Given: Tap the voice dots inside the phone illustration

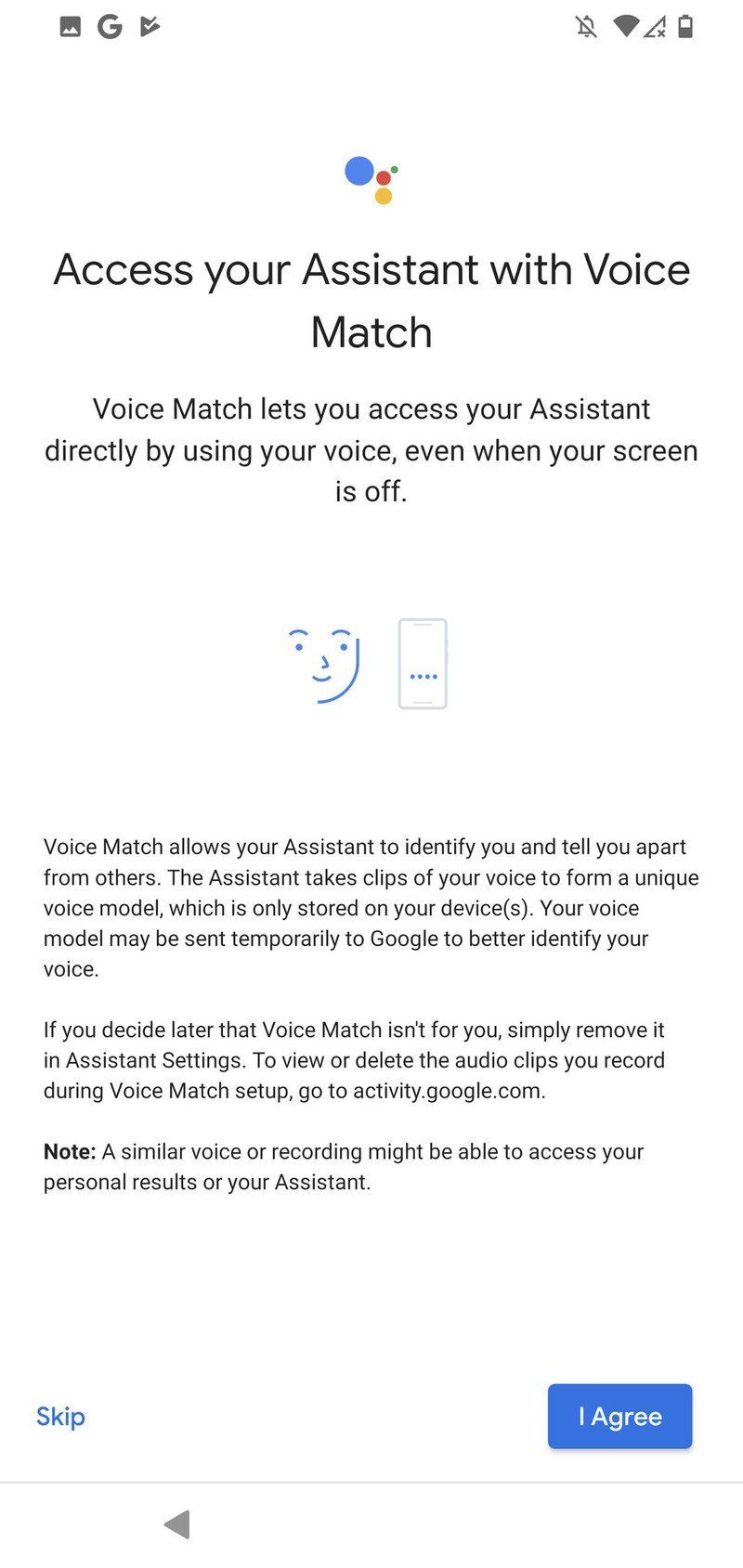Looking at the screenshot, I should (423, 676).
